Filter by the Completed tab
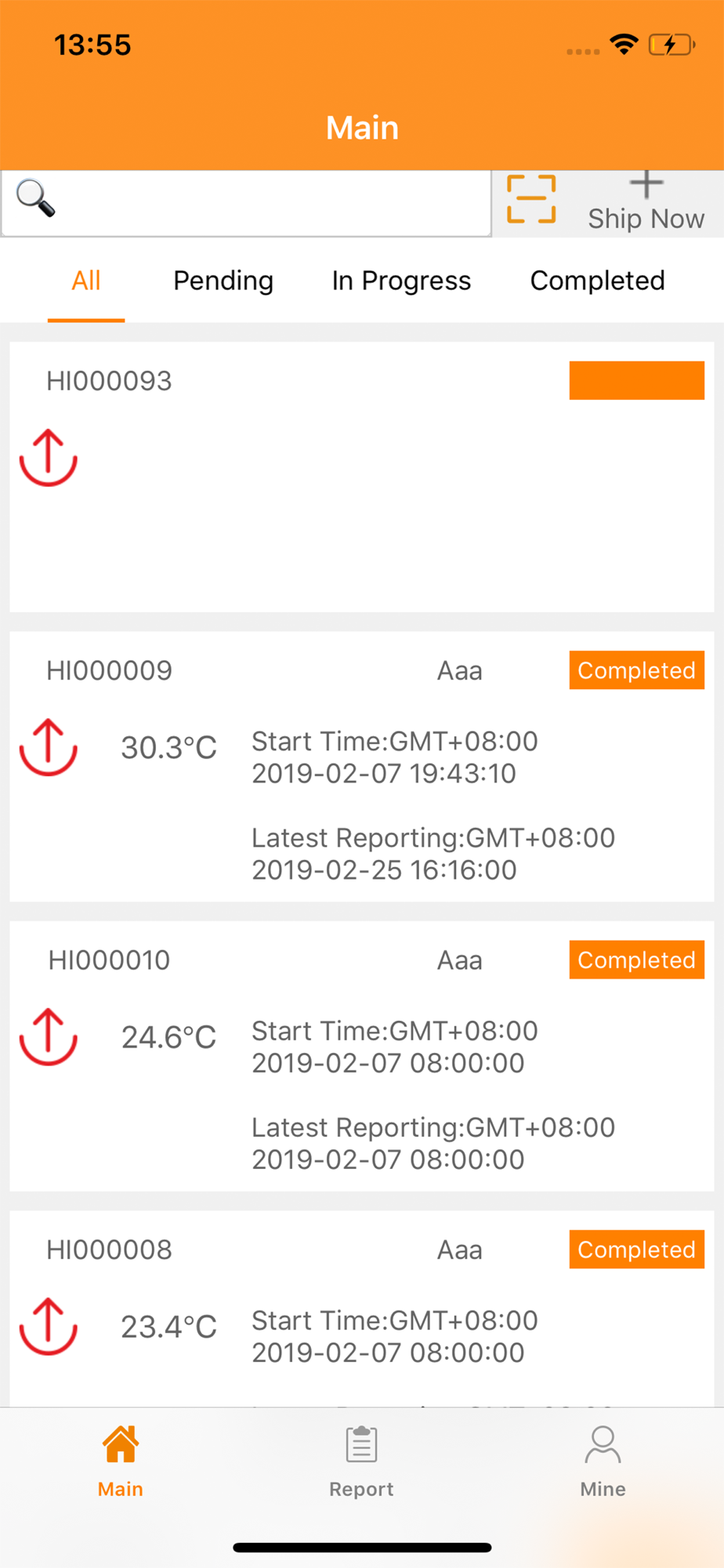The height and width of the screenshot is (1568, 724). click(597, 281)
